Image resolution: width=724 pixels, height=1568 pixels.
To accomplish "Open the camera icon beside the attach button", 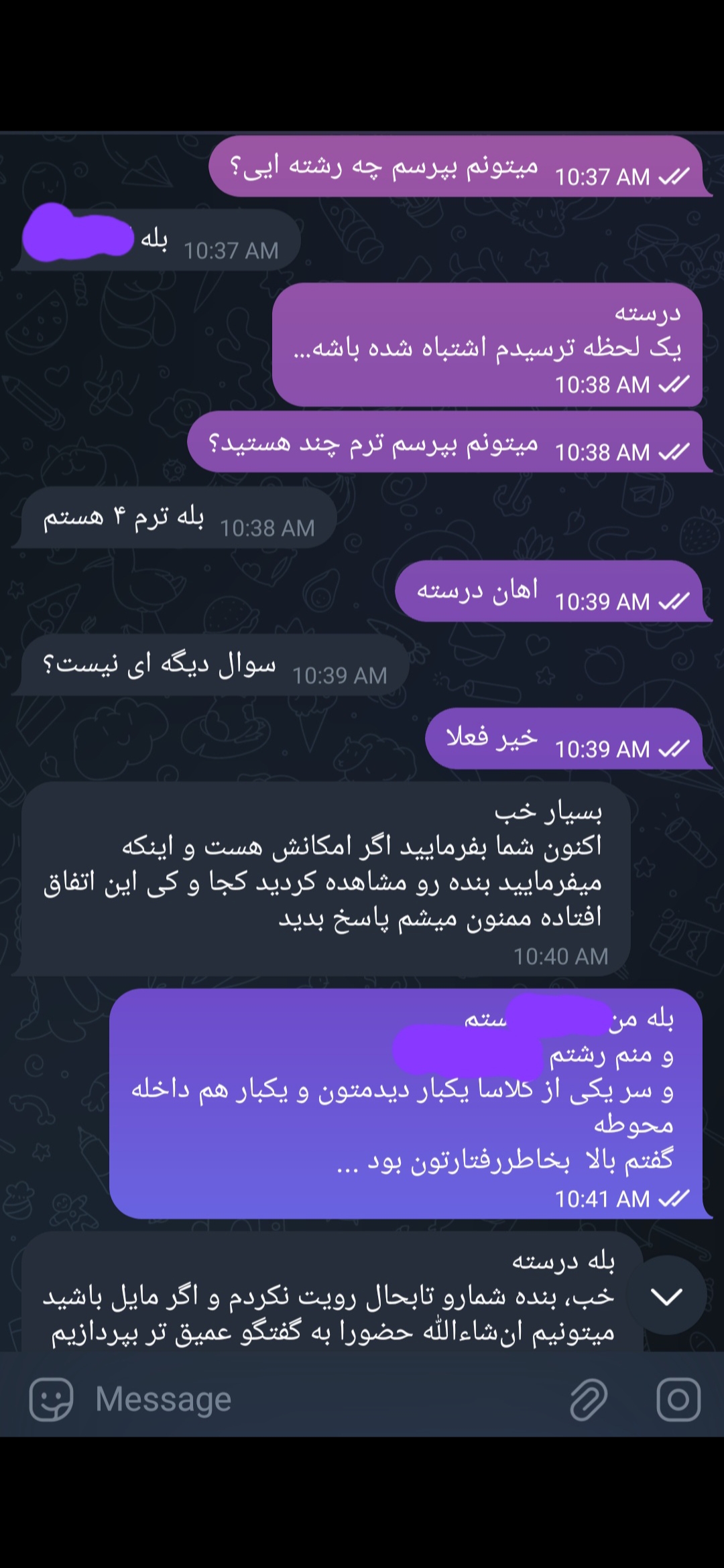I will point(678,1399).
